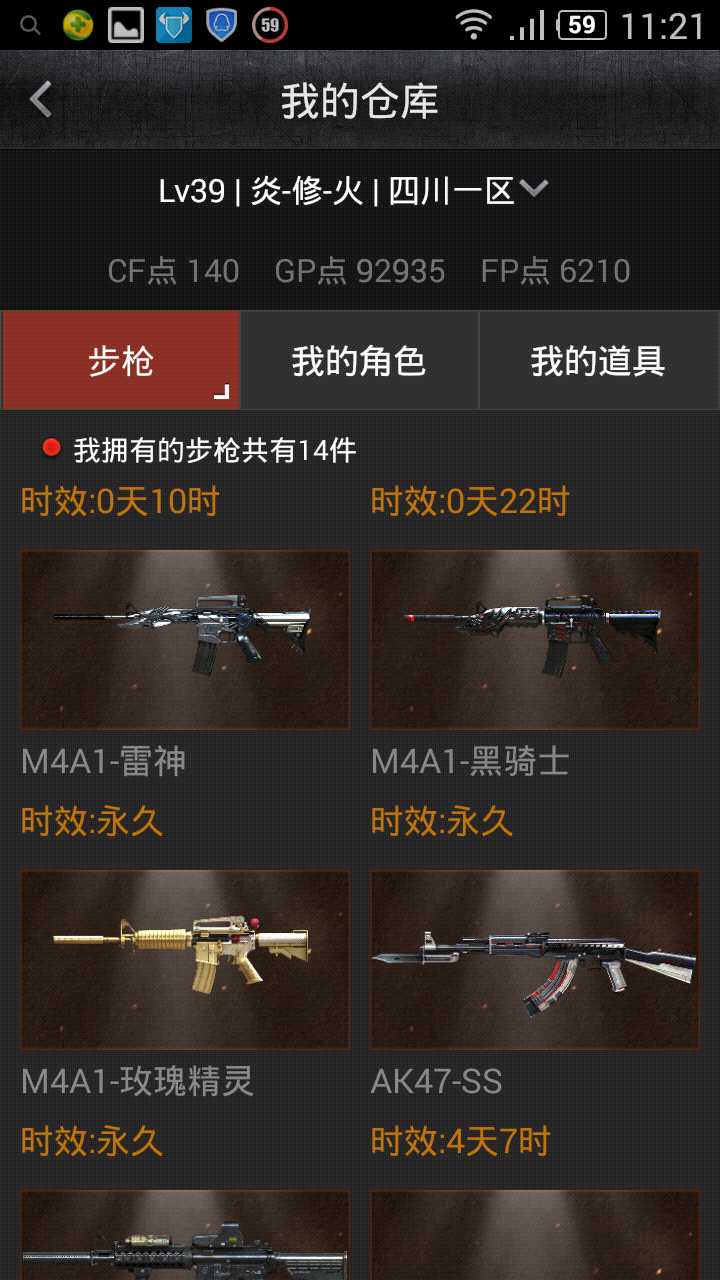Select the AK47-SS rifle item
Screen dimensions: 720x1280
pyautogui.click(x=535, y=959)
